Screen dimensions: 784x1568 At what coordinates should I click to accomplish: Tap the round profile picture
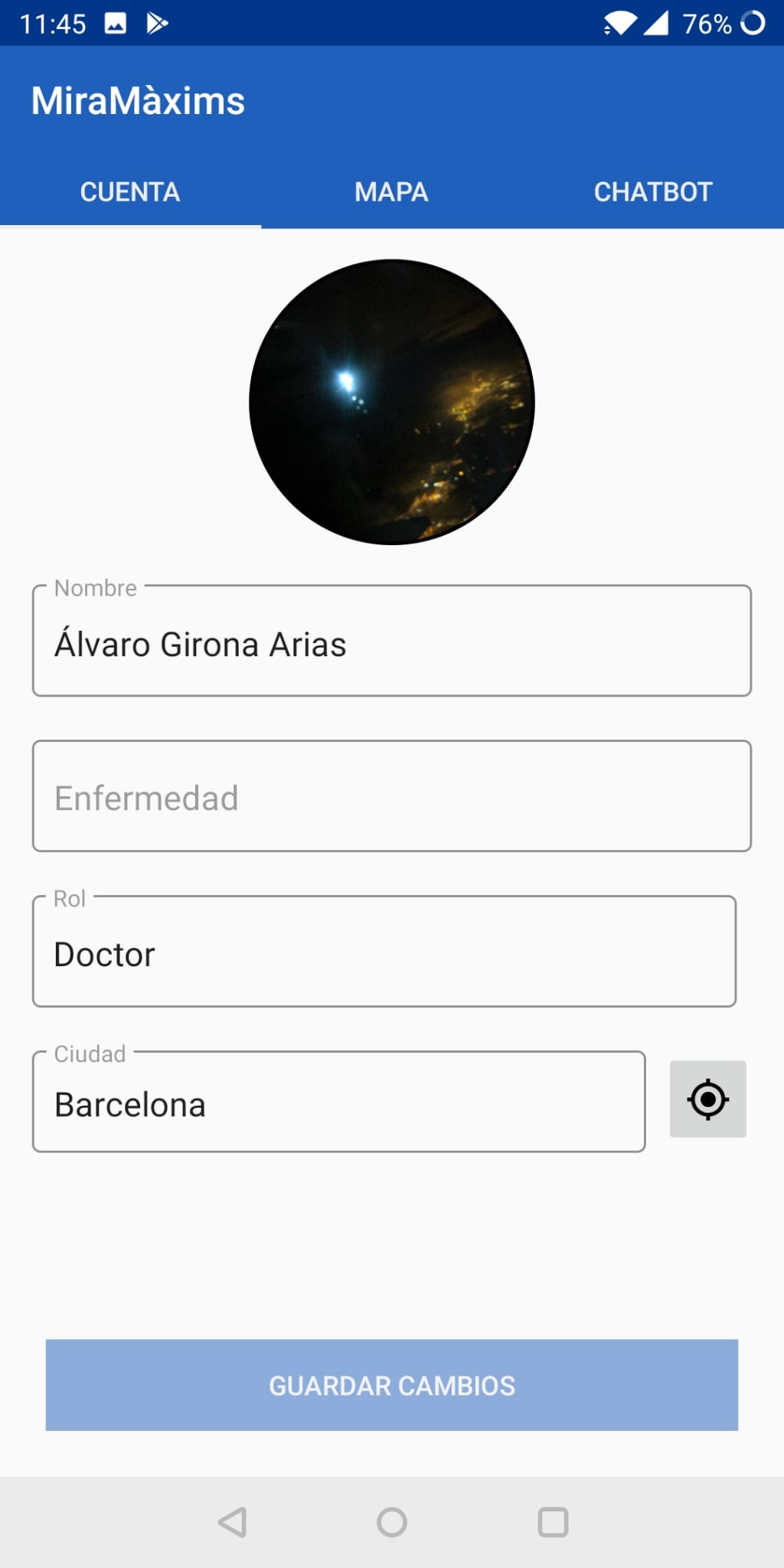pos(391,402)
